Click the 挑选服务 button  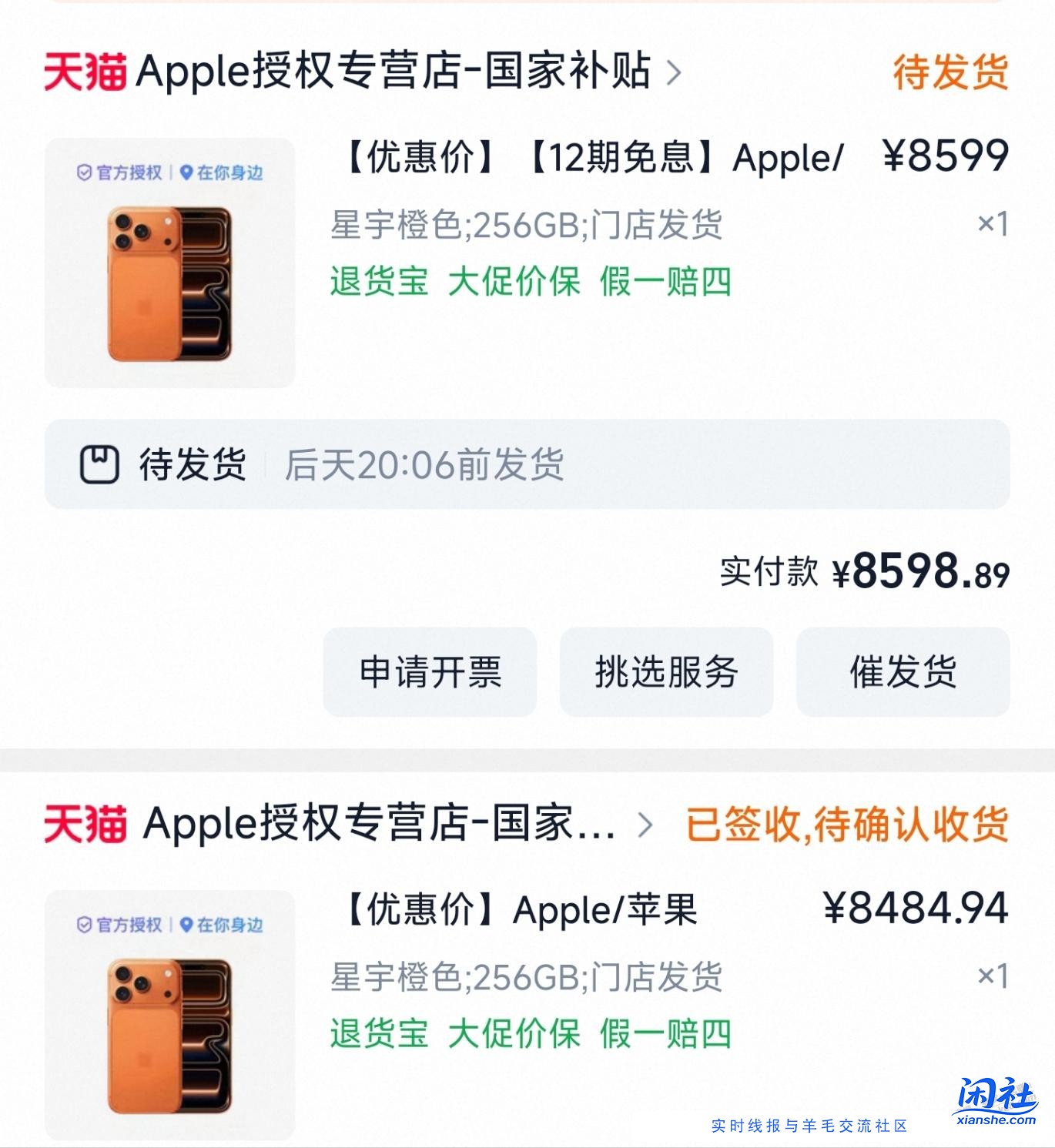click(x=667, y=672)
